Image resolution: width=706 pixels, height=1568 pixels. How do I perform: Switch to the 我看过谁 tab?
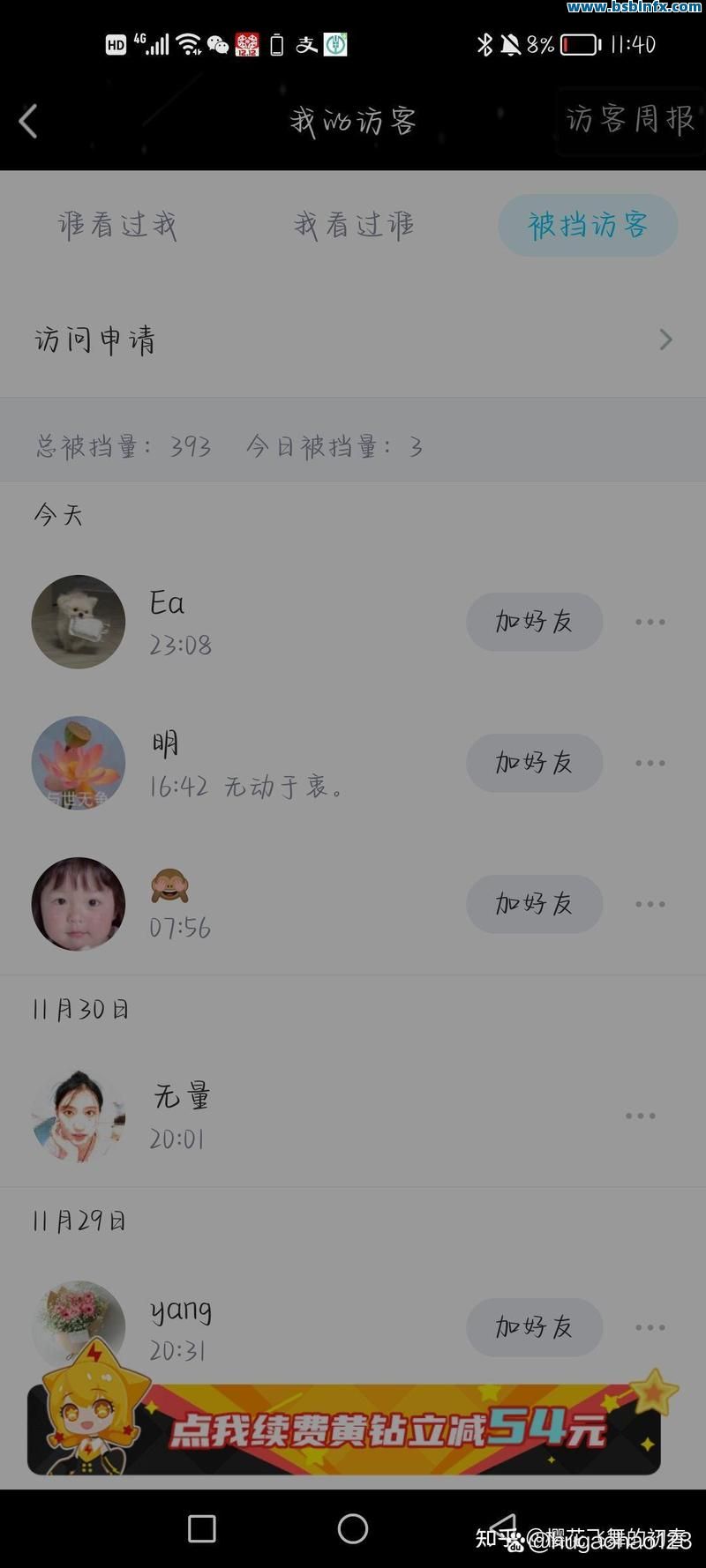click(x=354, y=226)
